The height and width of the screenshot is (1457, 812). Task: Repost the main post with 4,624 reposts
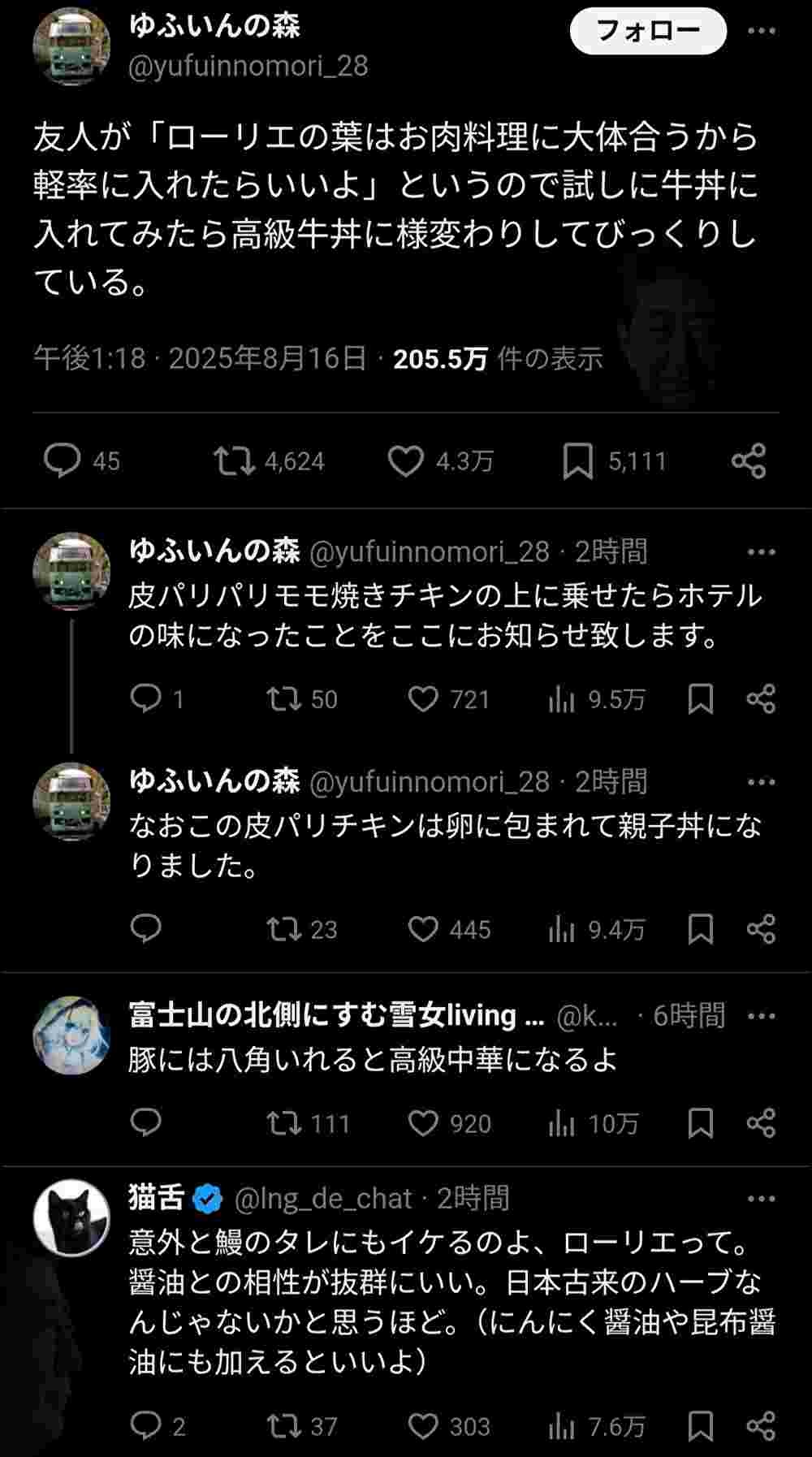tap(234, 460)
